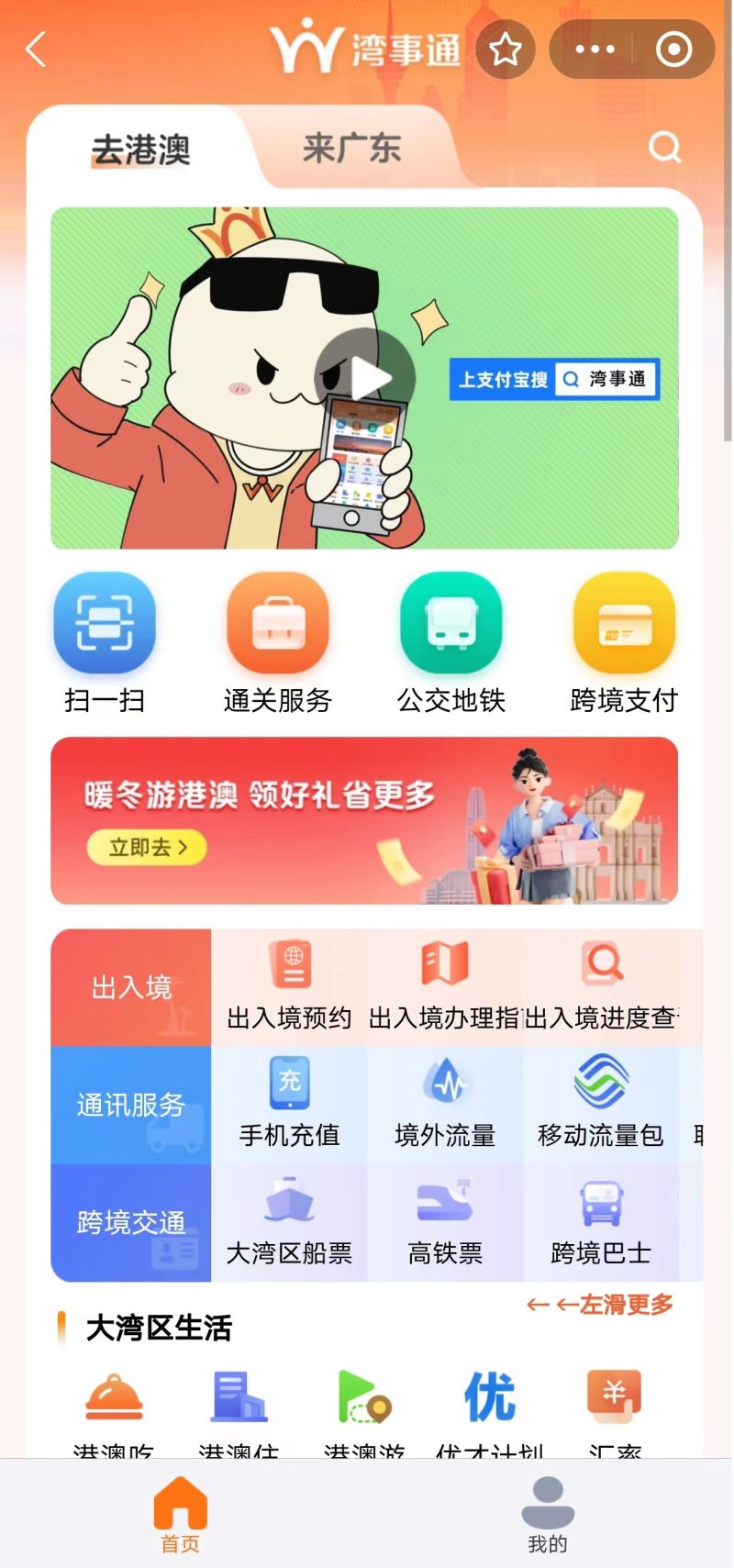
Task: Open 公交地铁 transit service
Action: (450, 642)
